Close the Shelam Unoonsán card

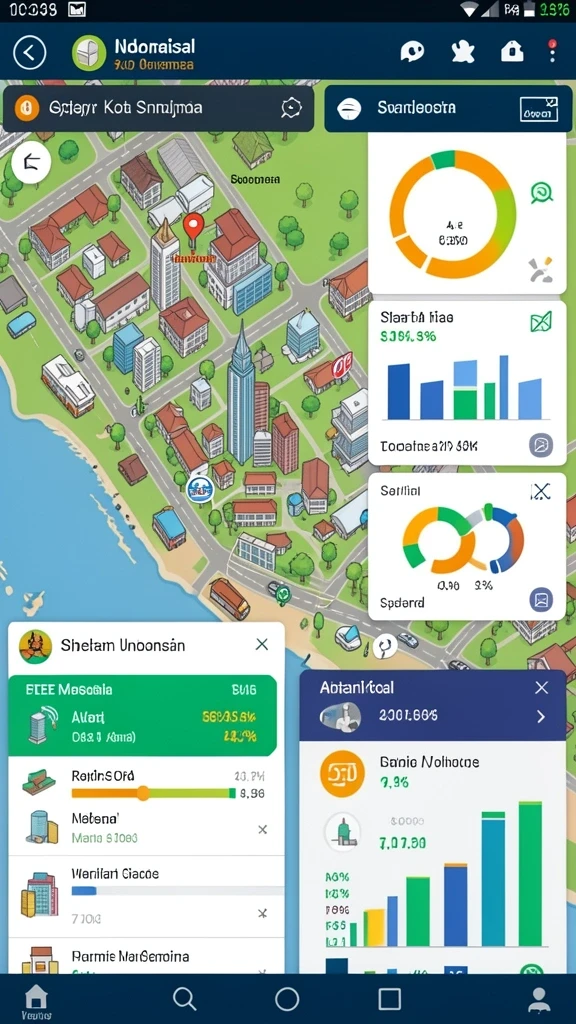(262, 645)
